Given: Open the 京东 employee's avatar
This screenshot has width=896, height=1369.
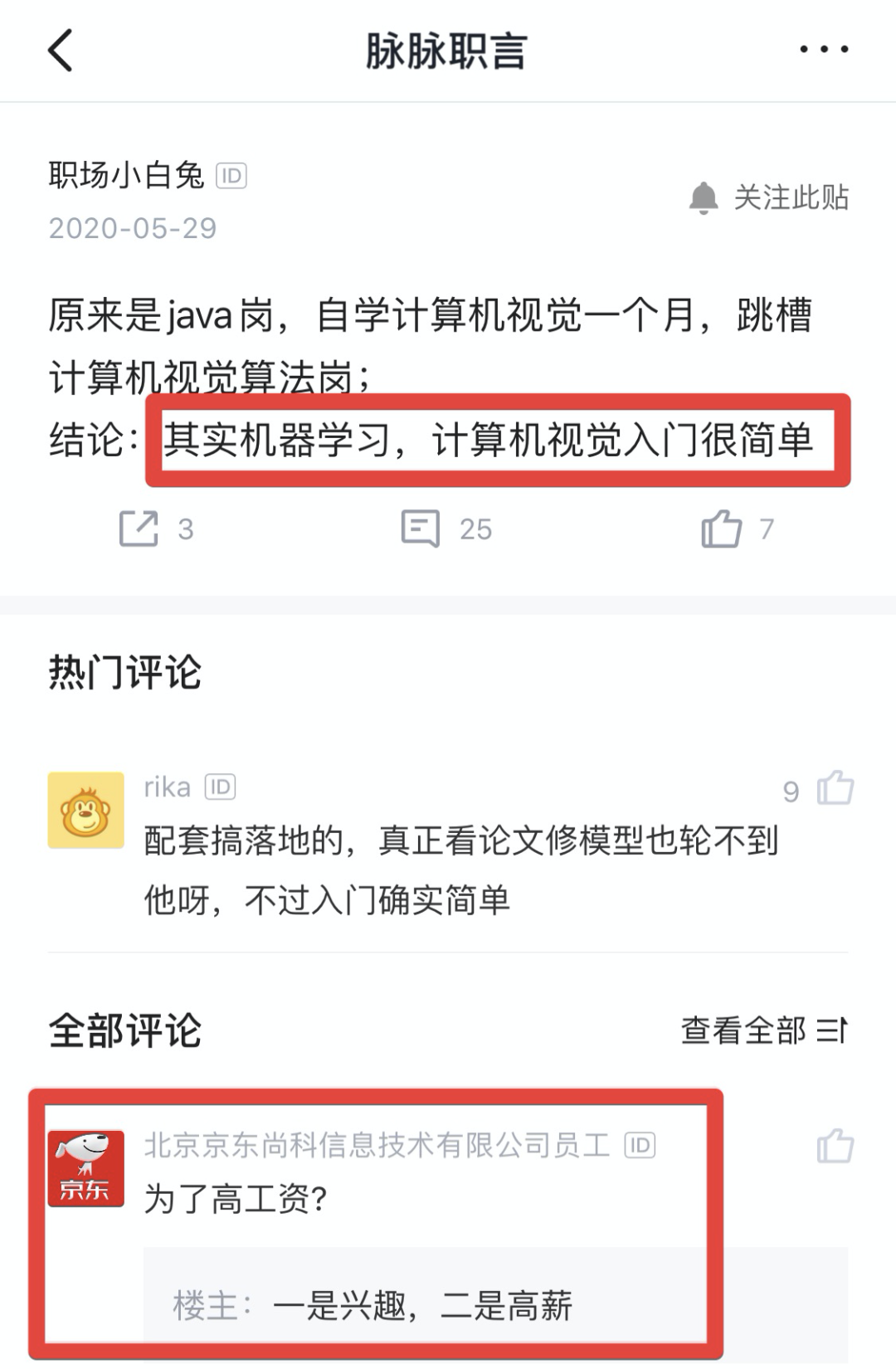Looking at the screenshot, I should (x=85, y=1168).
